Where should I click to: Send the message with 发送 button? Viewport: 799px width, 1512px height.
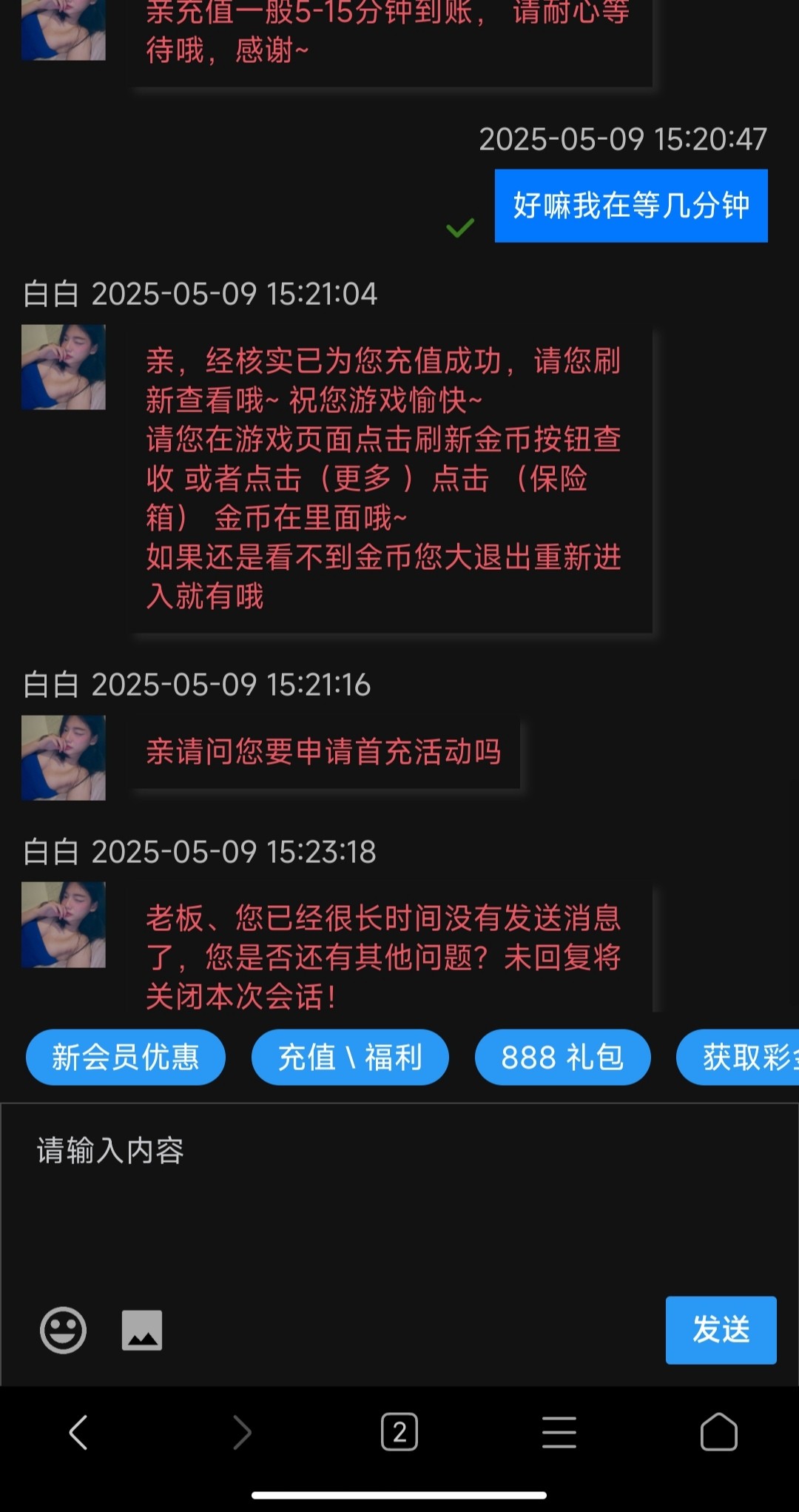[721, 1330]
